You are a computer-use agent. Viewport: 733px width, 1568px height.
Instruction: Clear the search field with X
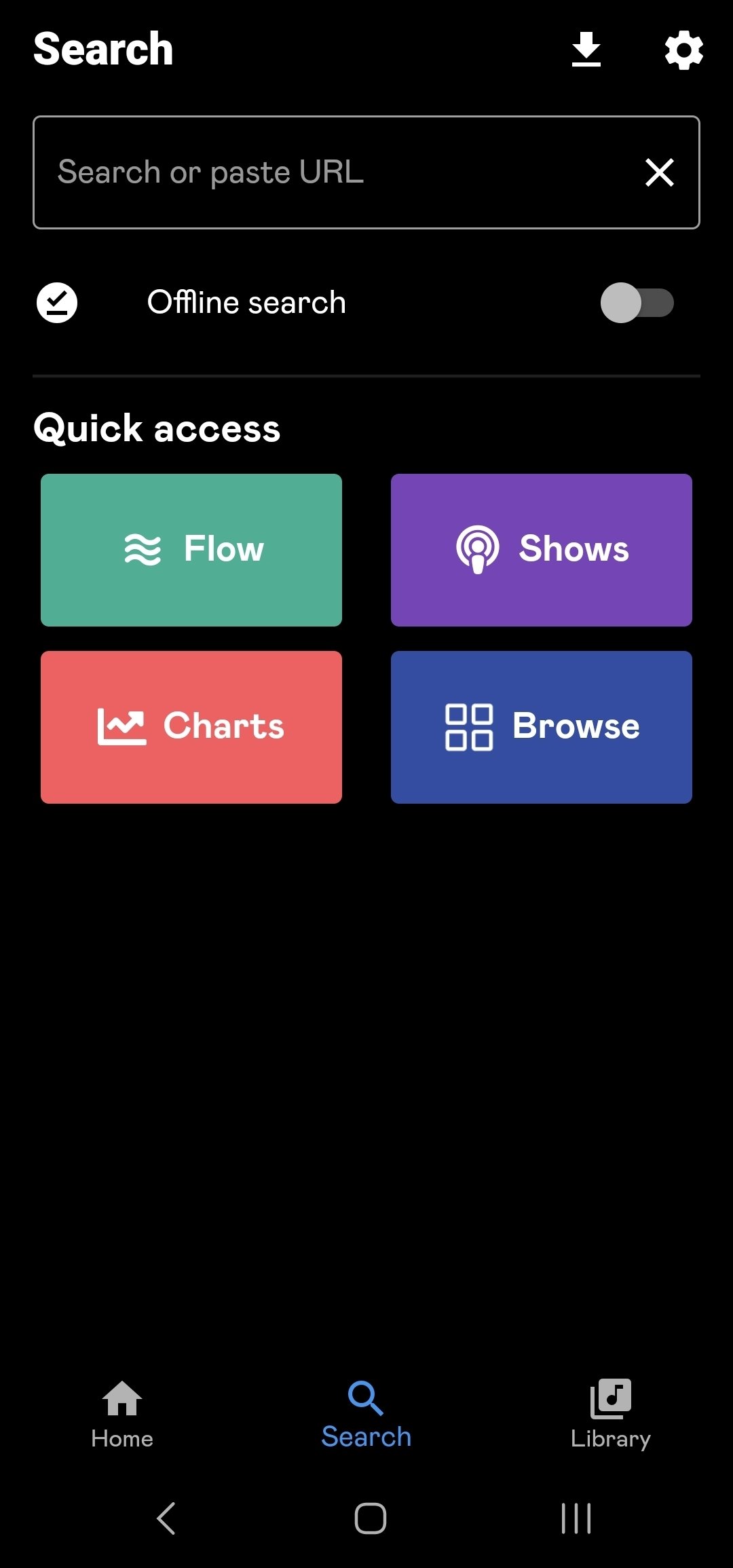pos(659,172)
